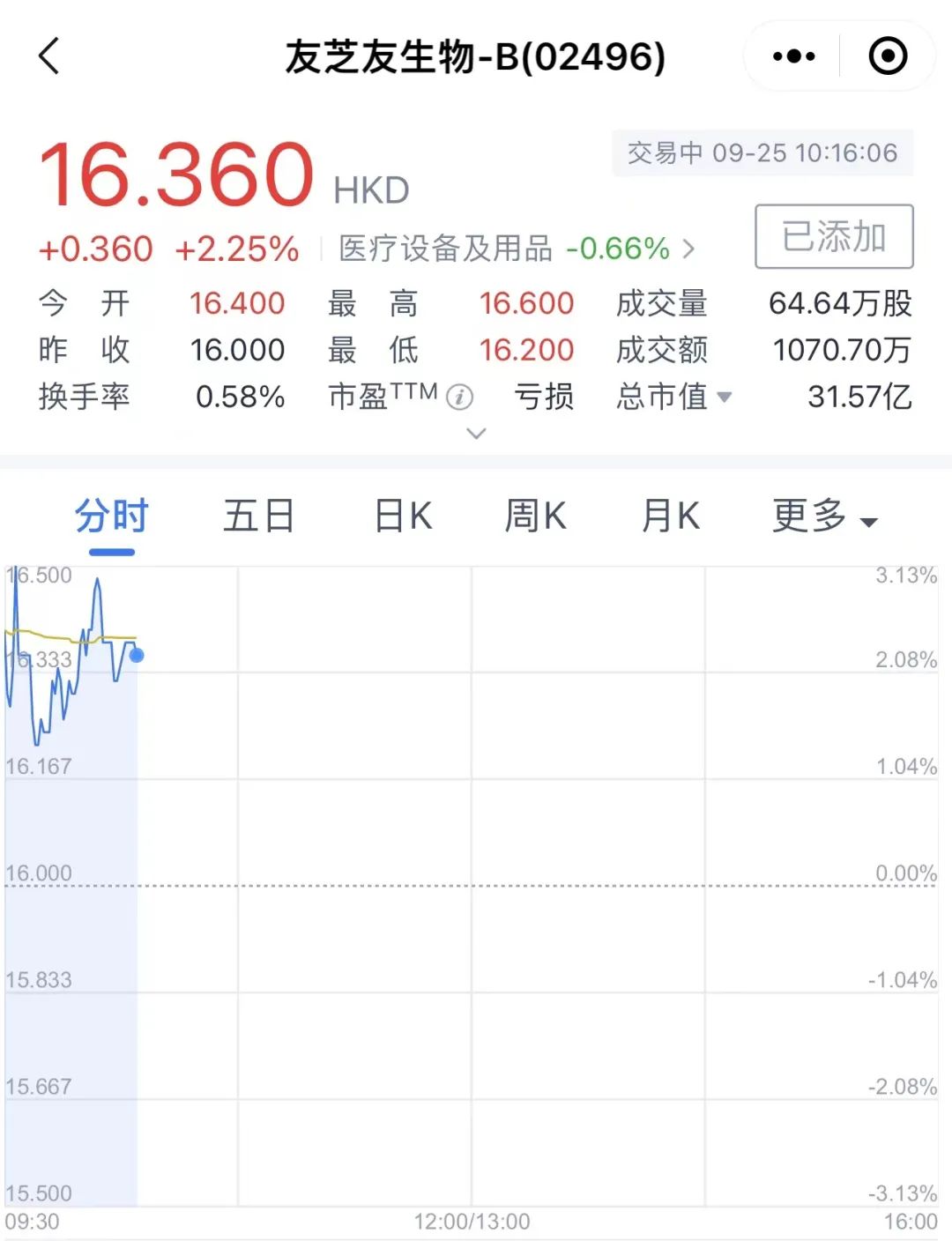Switch to the 日K chart tab
952x1241 pixels.
[404, 516]
